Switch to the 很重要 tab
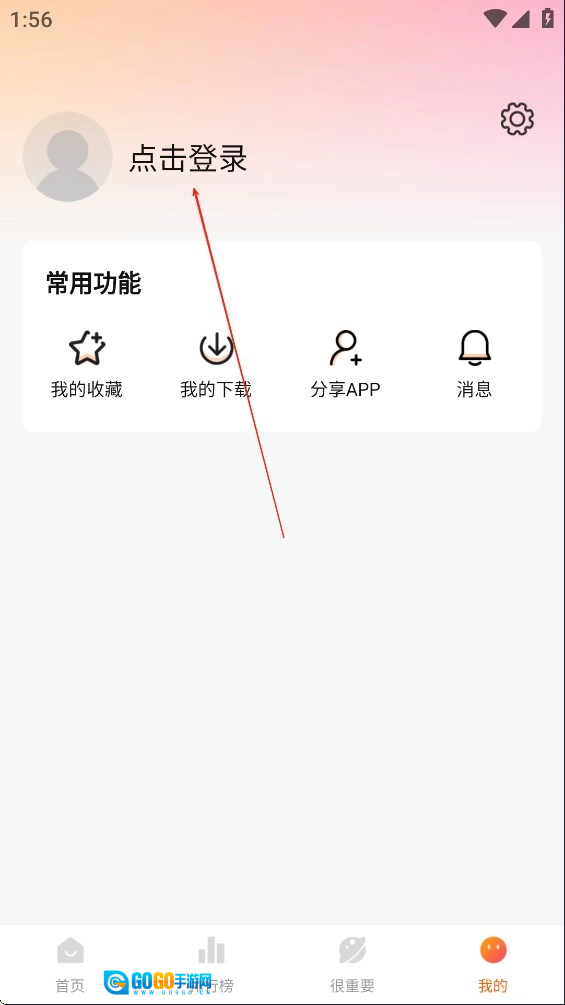The width and height of the screenshot is (565, 1005). point(352,965)
